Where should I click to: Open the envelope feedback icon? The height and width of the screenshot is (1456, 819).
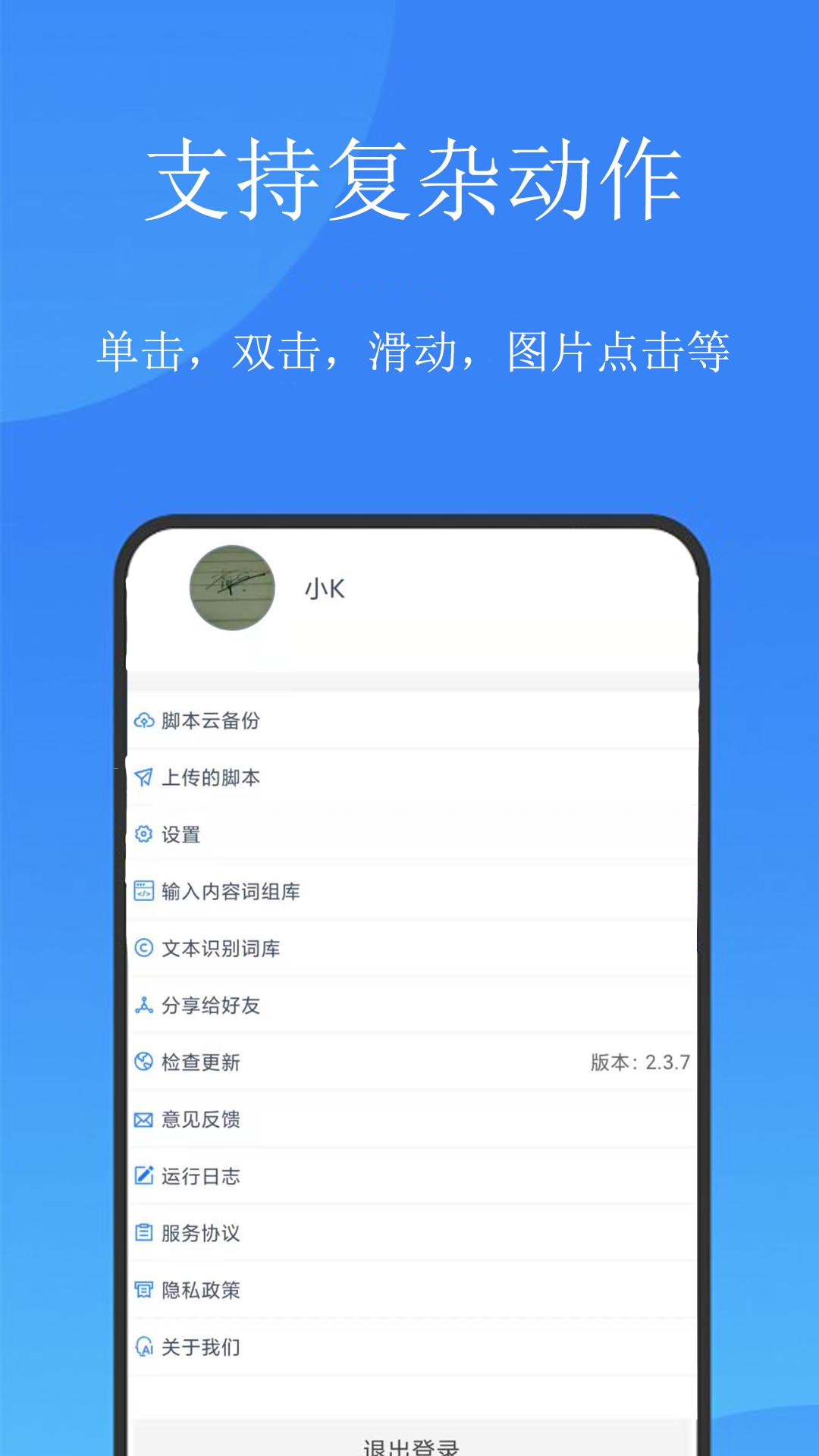142,1119
